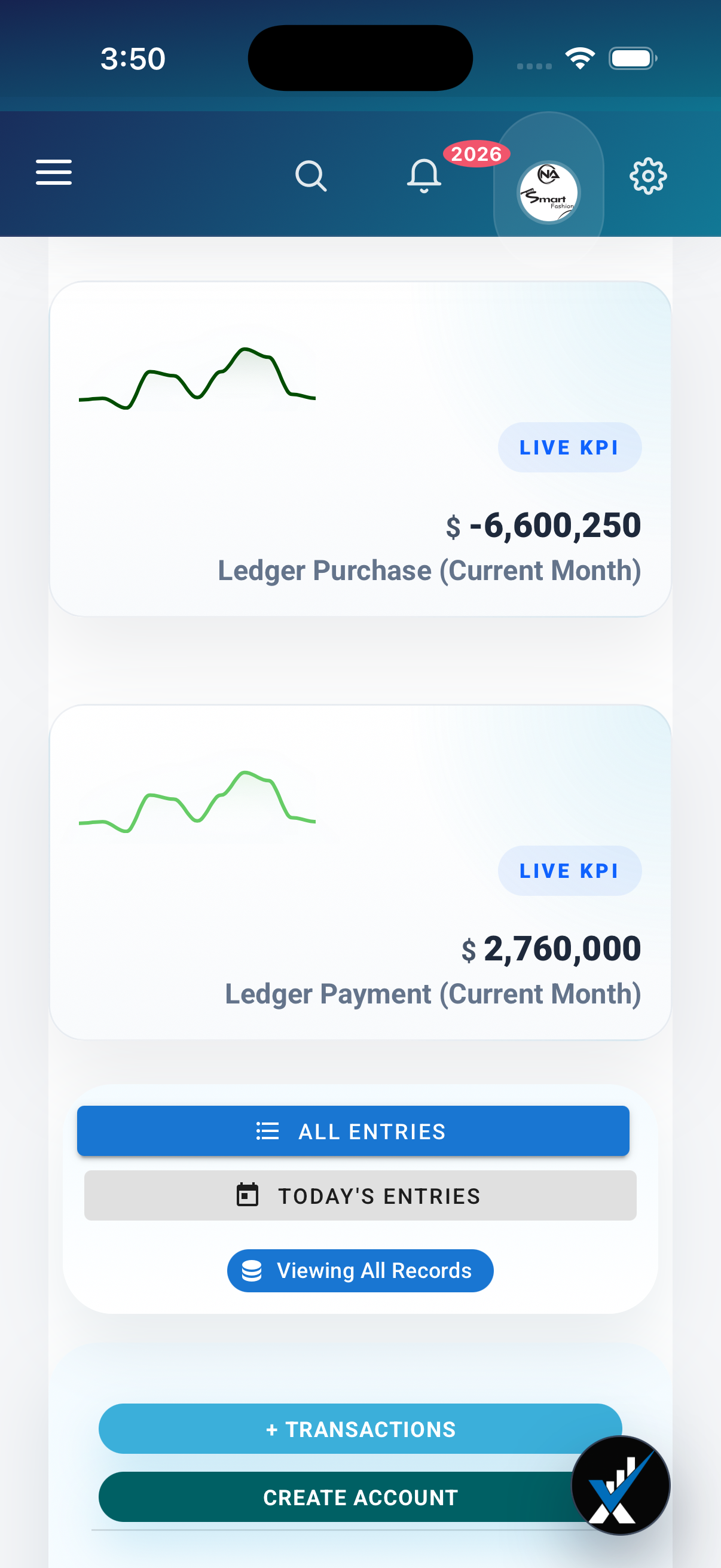Start a new transaction via + TRANSACTIONS
Screen dimensions: 721x1568
click(360, 1429)
